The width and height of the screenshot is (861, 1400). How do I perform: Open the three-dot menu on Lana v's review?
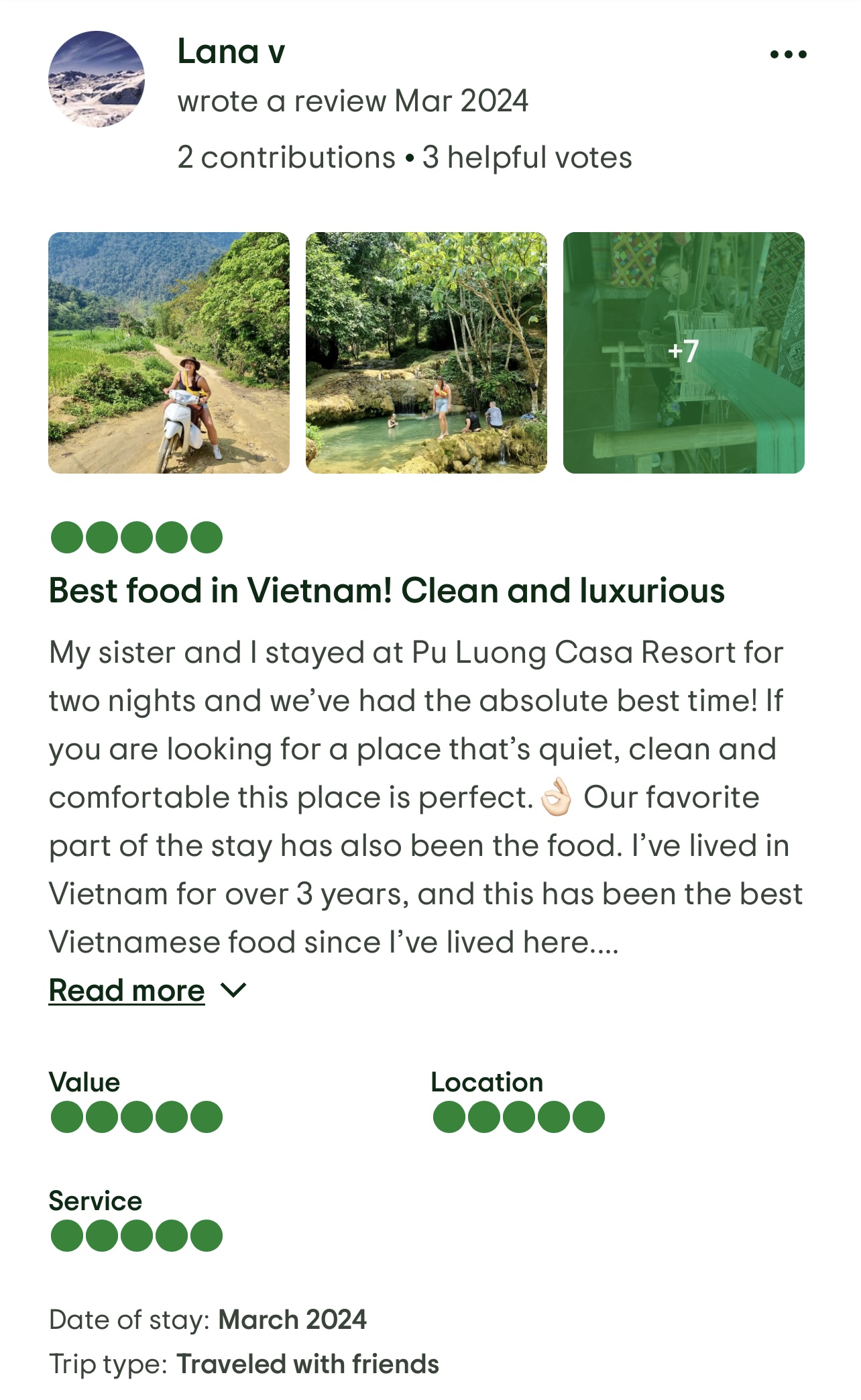[x=788, y=54]
